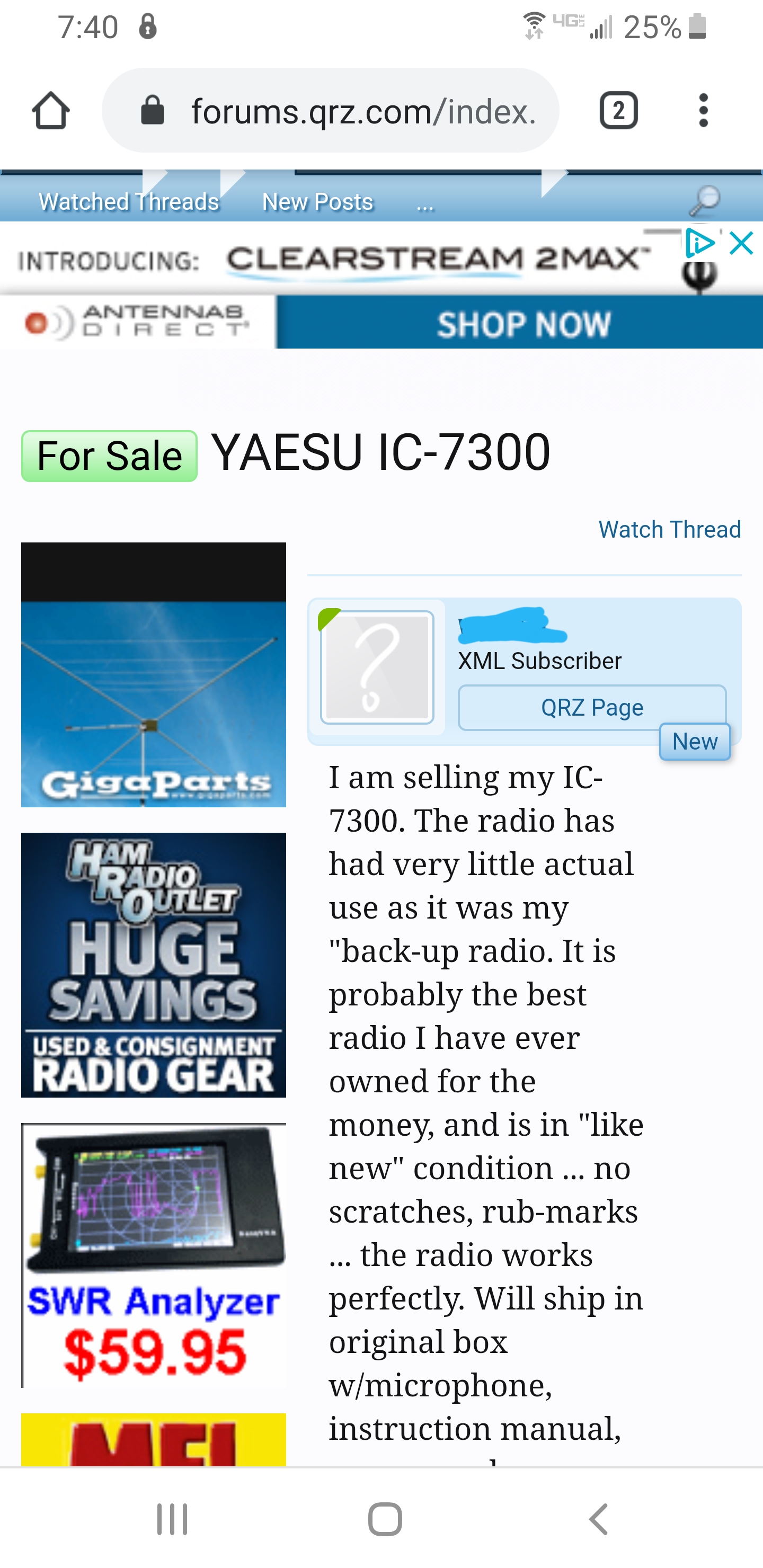Tap the poster's placeholder avatar

pos(377,667)
